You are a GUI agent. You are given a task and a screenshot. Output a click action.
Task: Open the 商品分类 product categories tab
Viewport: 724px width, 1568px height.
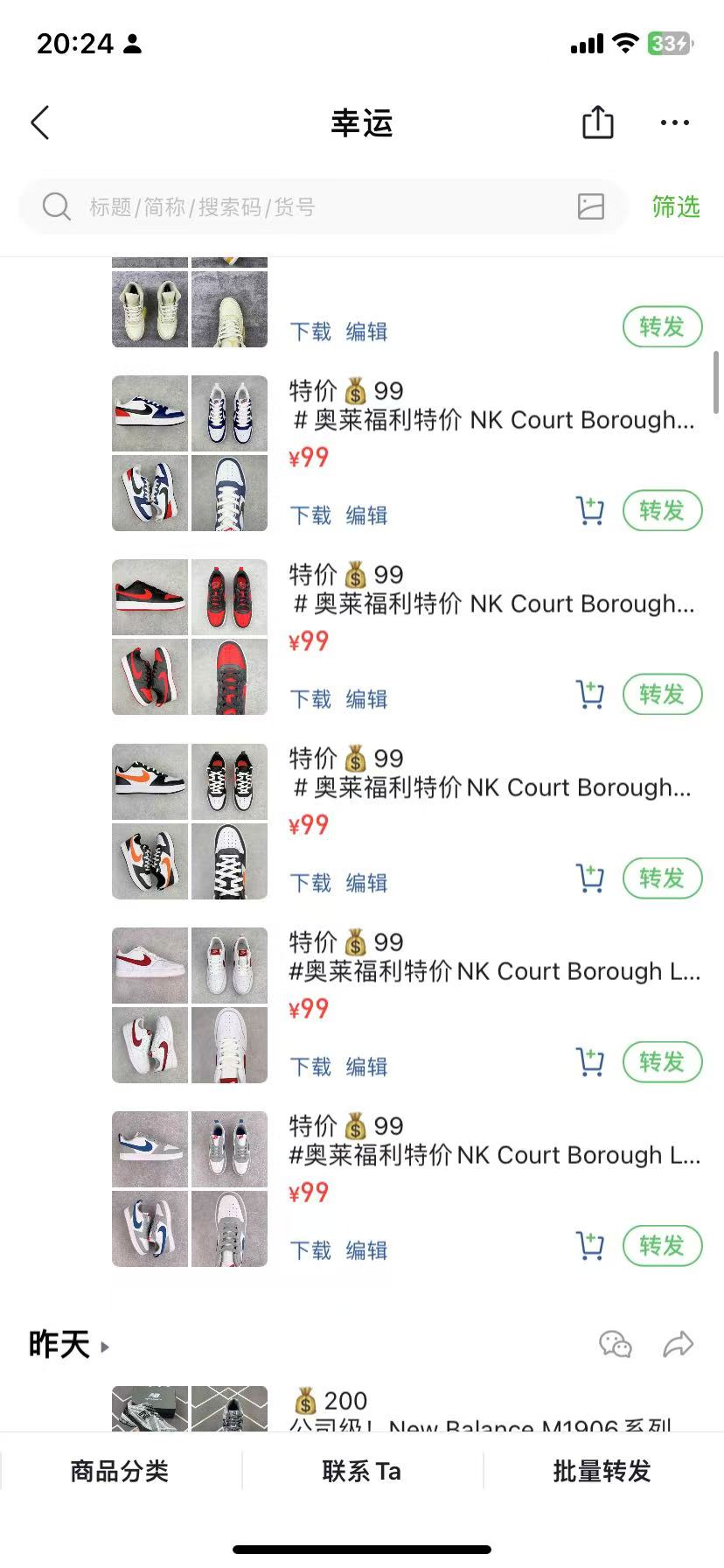120,1471
